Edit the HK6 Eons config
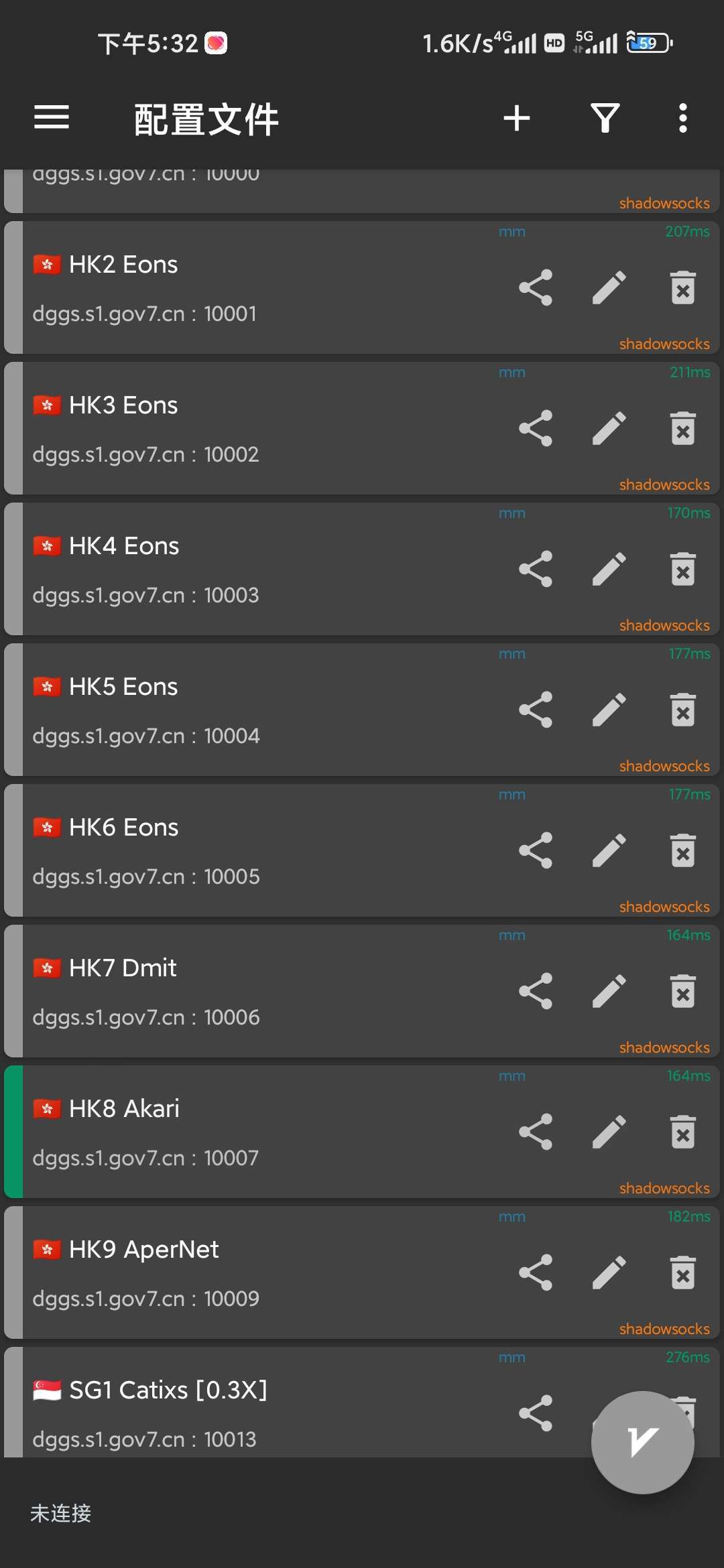724x1568 pixels. 609,851
